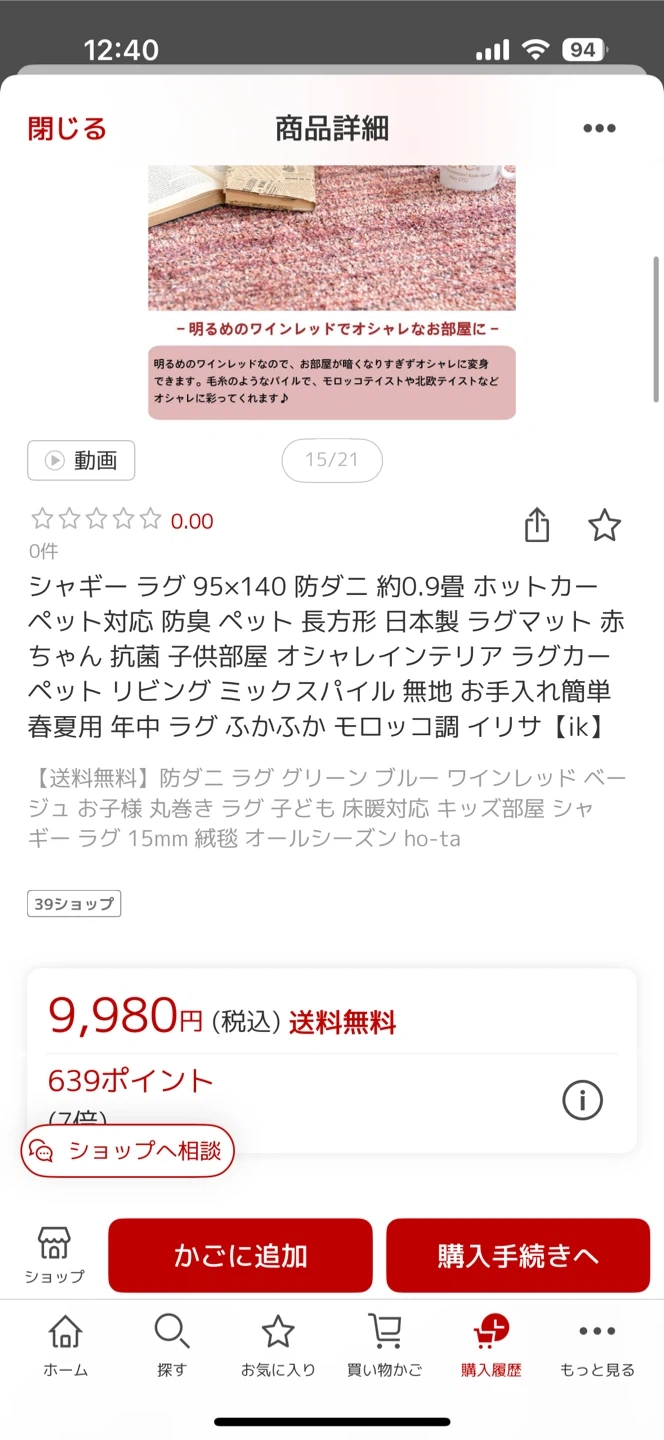Visit the seller's ショップ page

pyautogui.click(x=54, y=1254)
